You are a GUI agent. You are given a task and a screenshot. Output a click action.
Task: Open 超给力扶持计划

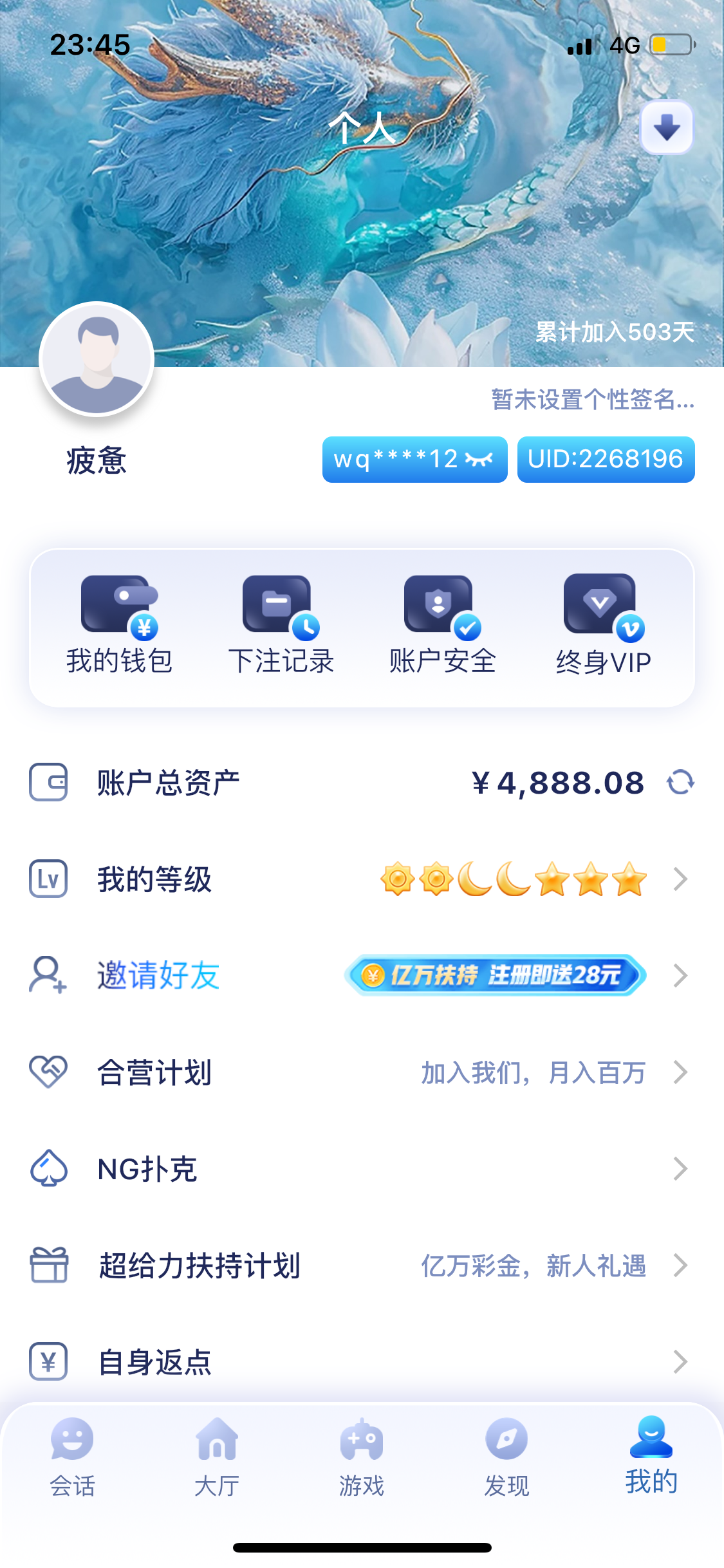(x=362, y=1265)
